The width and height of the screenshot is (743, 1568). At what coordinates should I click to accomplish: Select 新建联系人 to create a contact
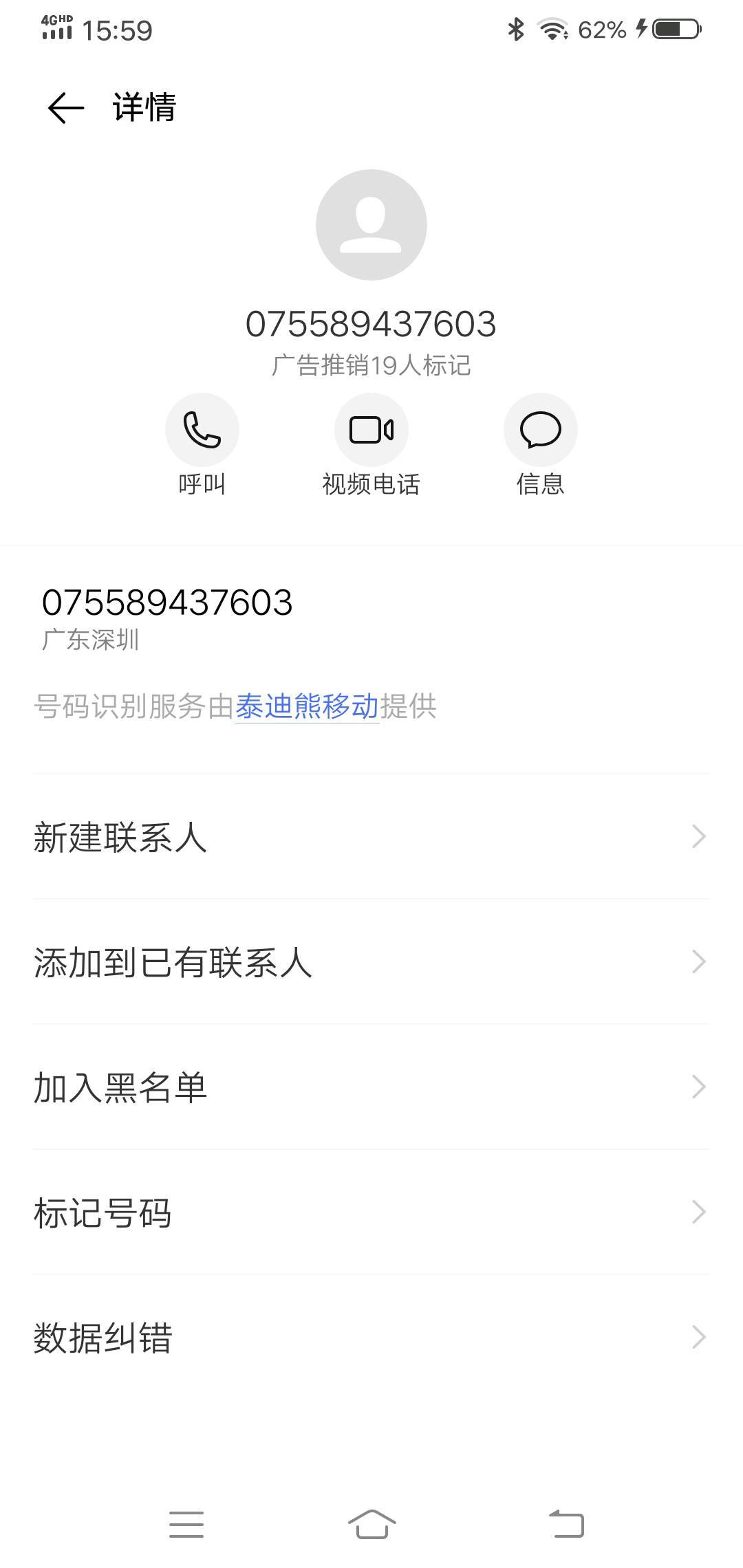[371, 837]
